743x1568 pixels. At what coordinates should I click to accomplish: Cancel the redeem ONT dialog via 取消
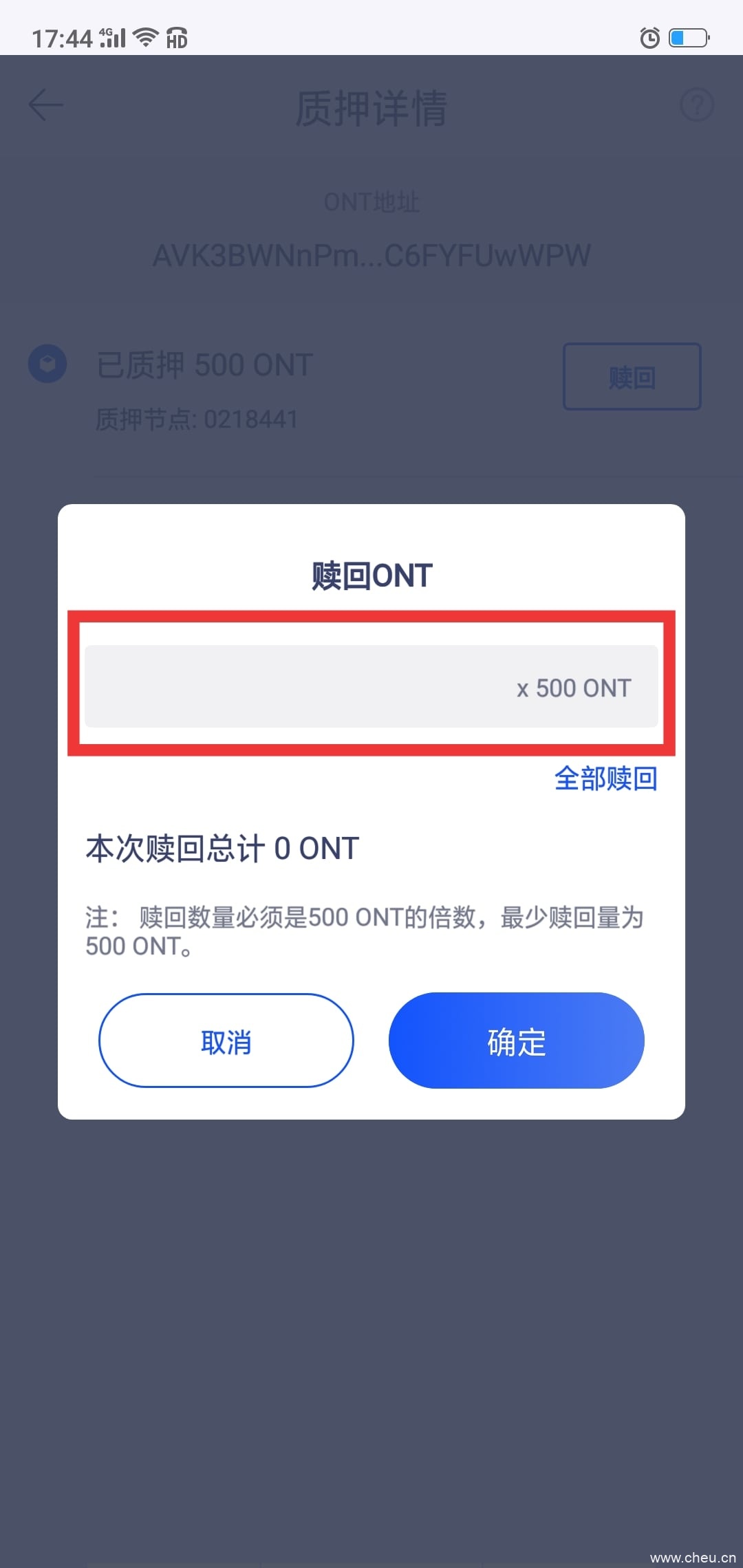coord(226,1041)
